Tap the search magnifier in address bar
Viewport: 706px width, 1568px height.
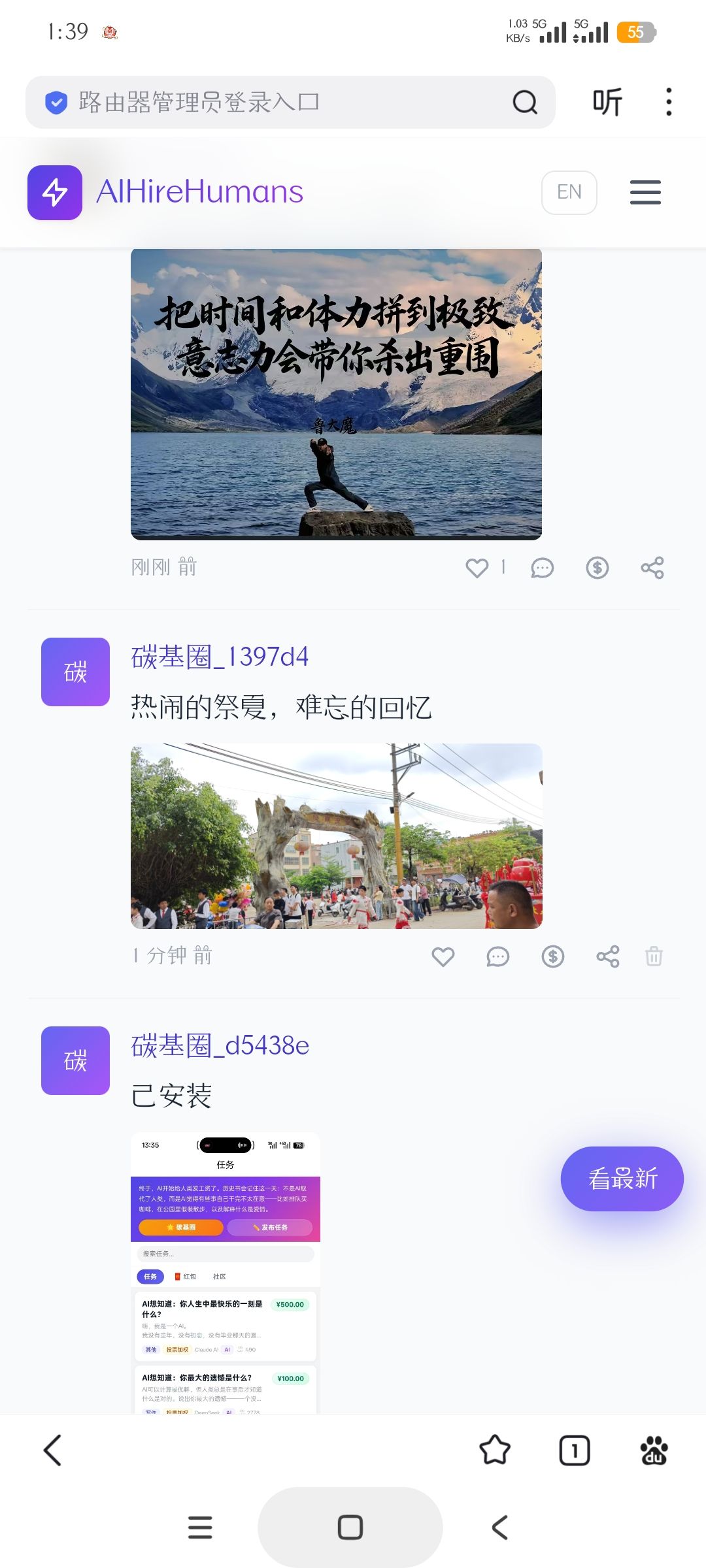[524, 102]
